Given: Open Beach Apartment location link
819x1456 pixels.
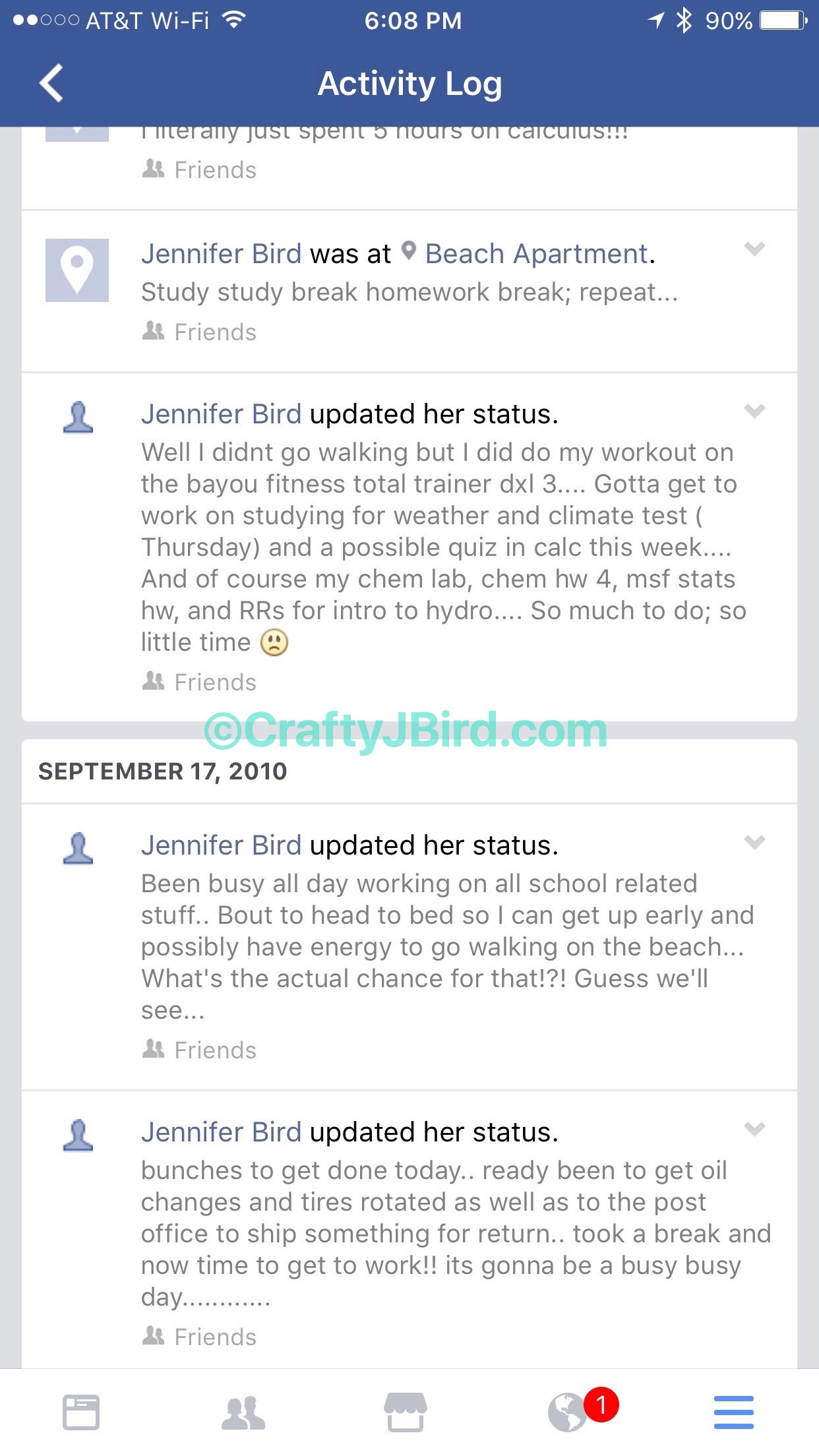Looking at the screenshot, I should [x=537, y=254].
